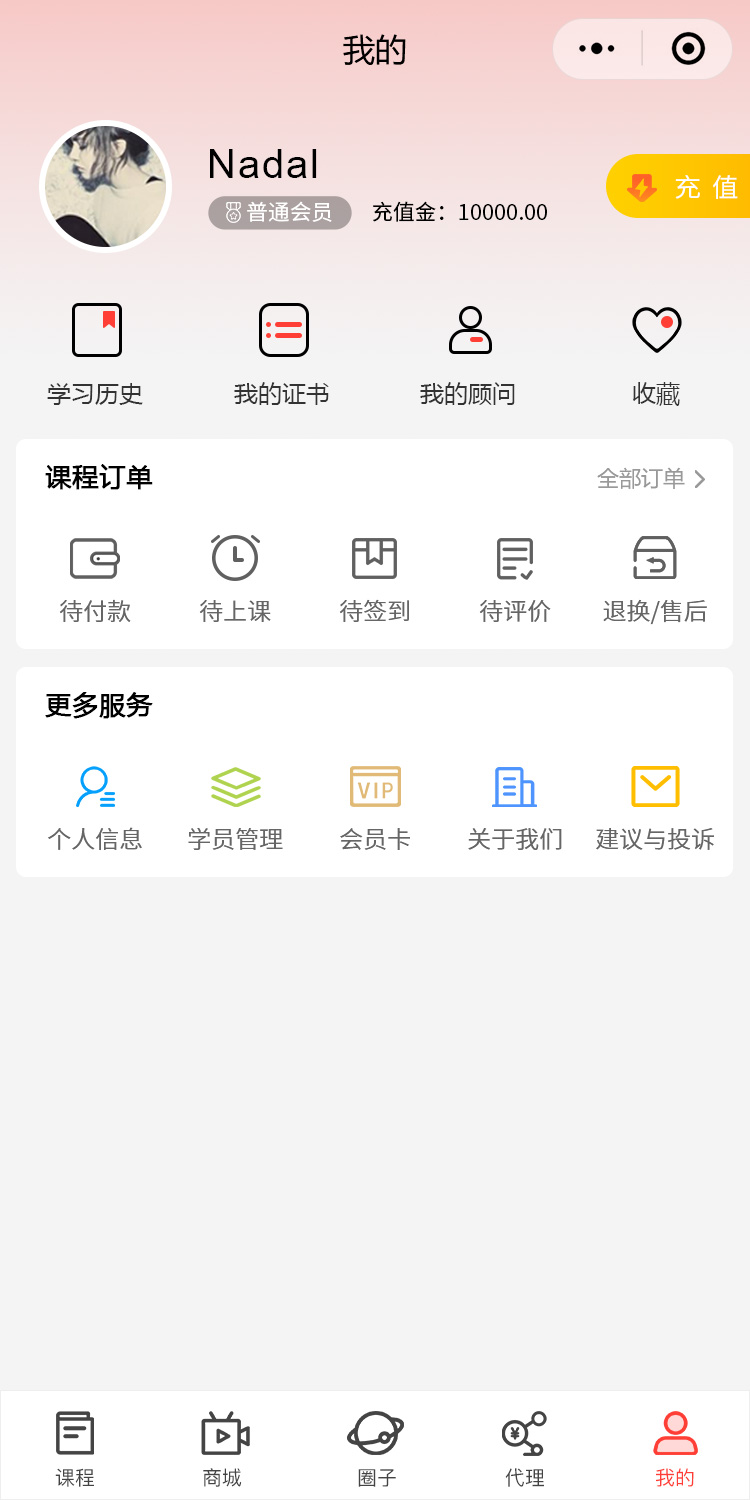The image size is (750, 1500).
Task: Open 建议与投诉 feedback page
Action: point(655,808)
